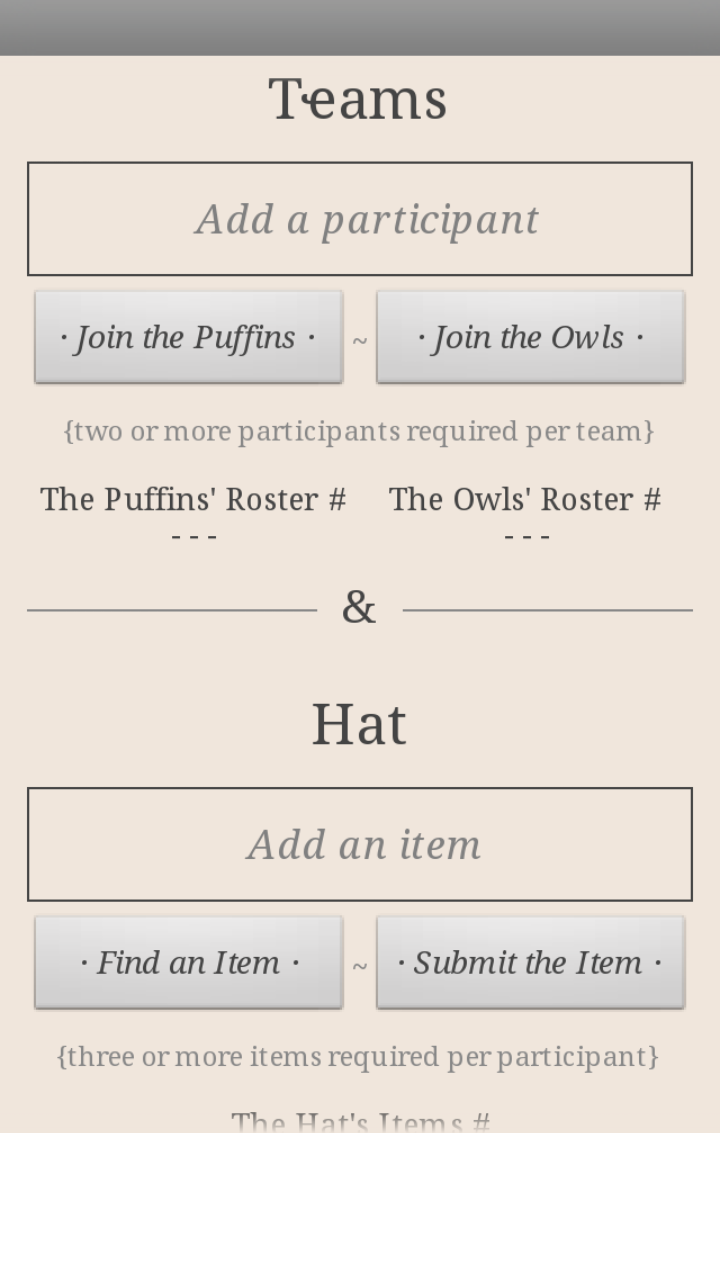Click The Owls' Roster # label
This screenshot has height=1280, width=720.
[526, 499]
